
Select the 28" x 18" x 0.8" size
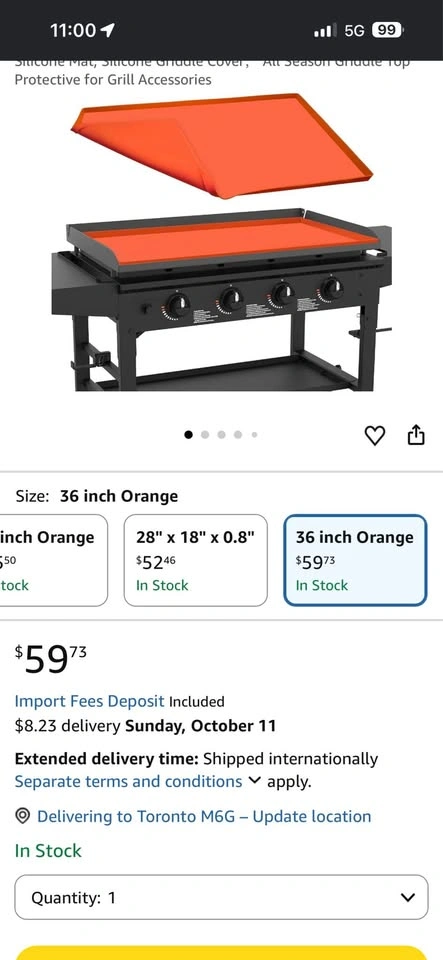coord(196,560)
